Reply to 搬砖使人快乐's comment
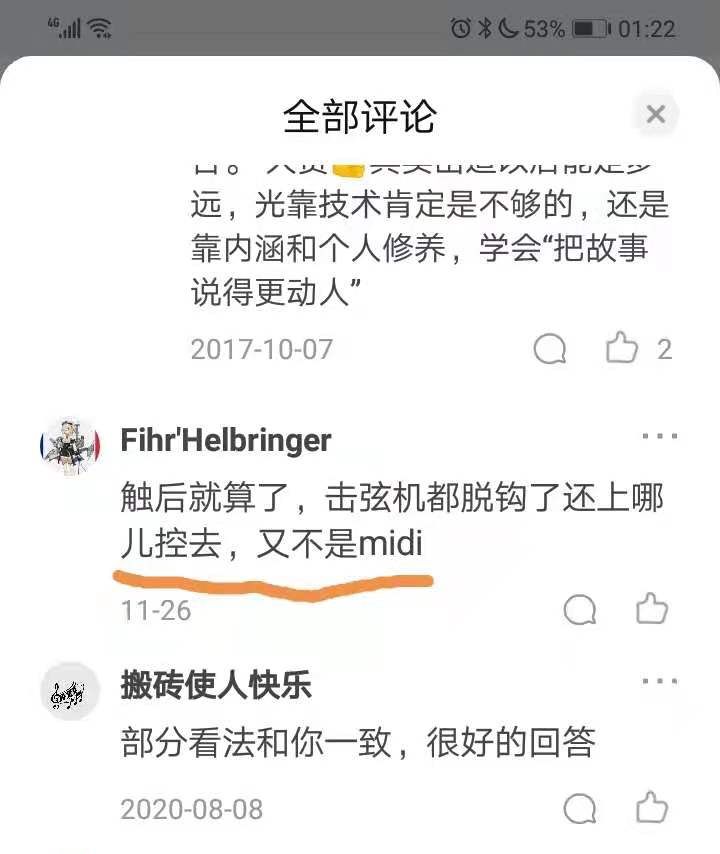 click(580, 808)
